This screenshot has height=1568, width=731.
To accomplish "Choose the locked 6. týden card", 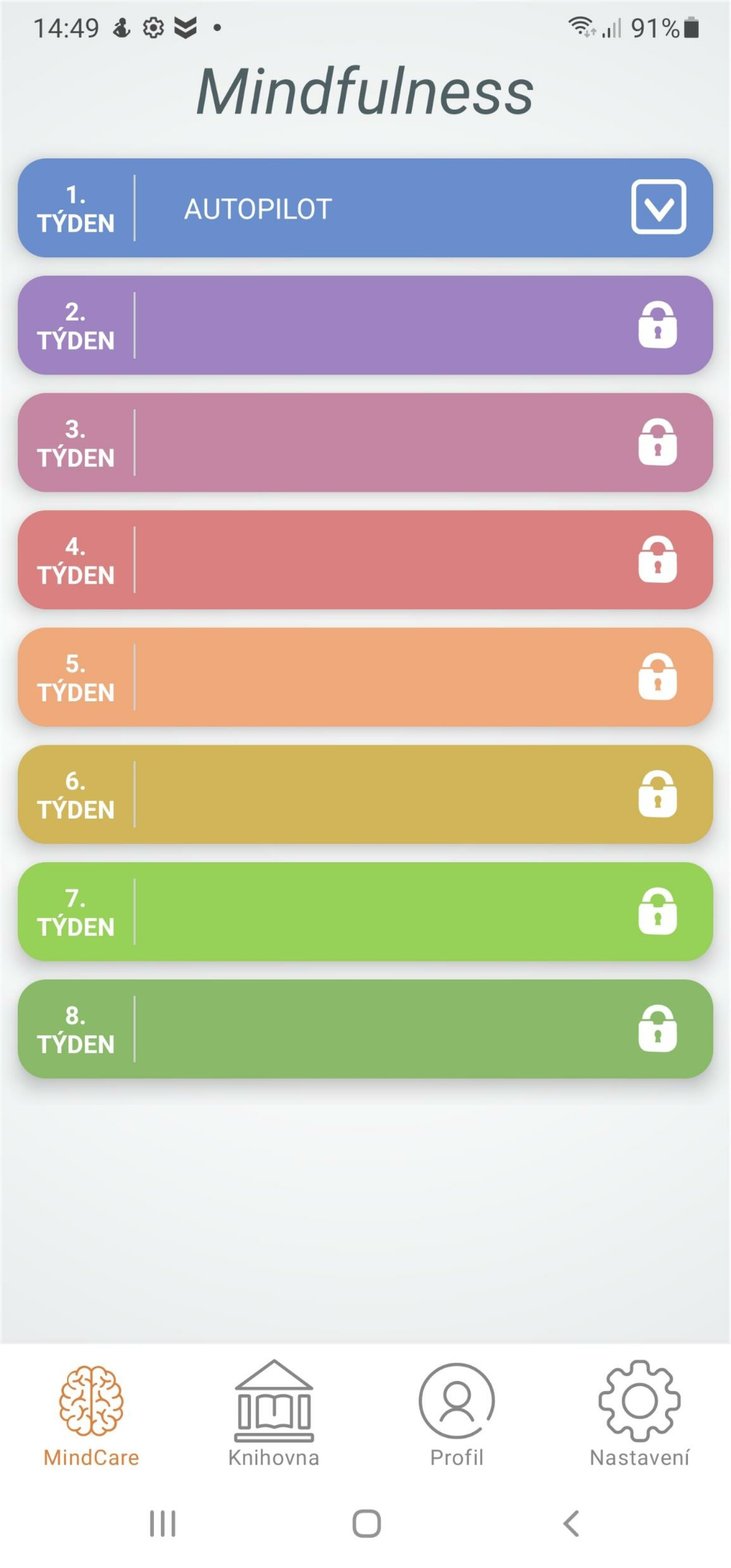I will pyautogui.click(x=365, y=795).
